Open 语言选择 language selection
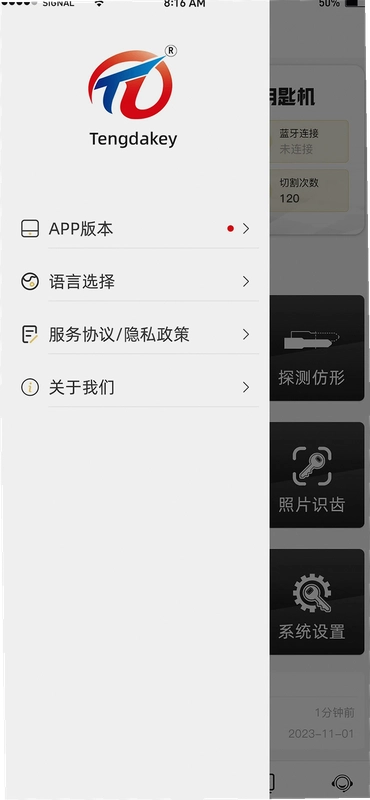 [135, 281]
